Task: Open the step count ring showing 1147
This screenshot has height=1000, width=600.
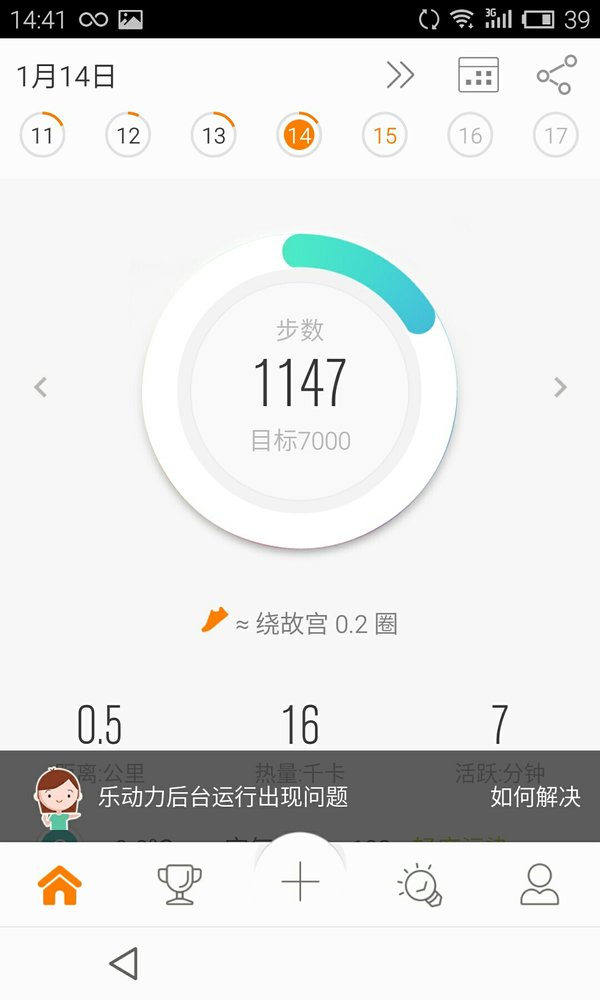Action: [x=300, y=391]
